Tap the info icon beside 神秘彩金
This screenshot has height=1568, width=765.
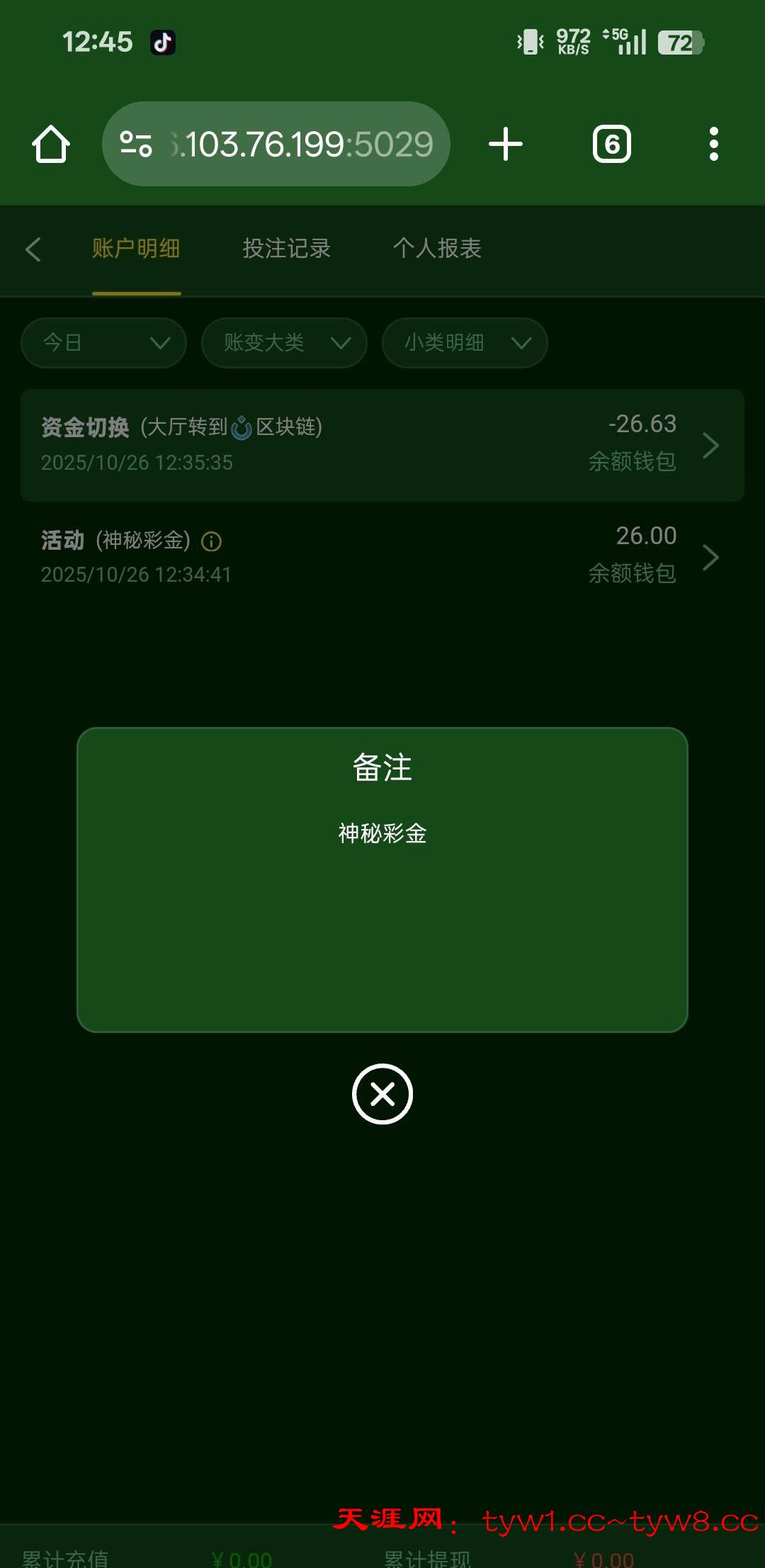tap(211, 542)
